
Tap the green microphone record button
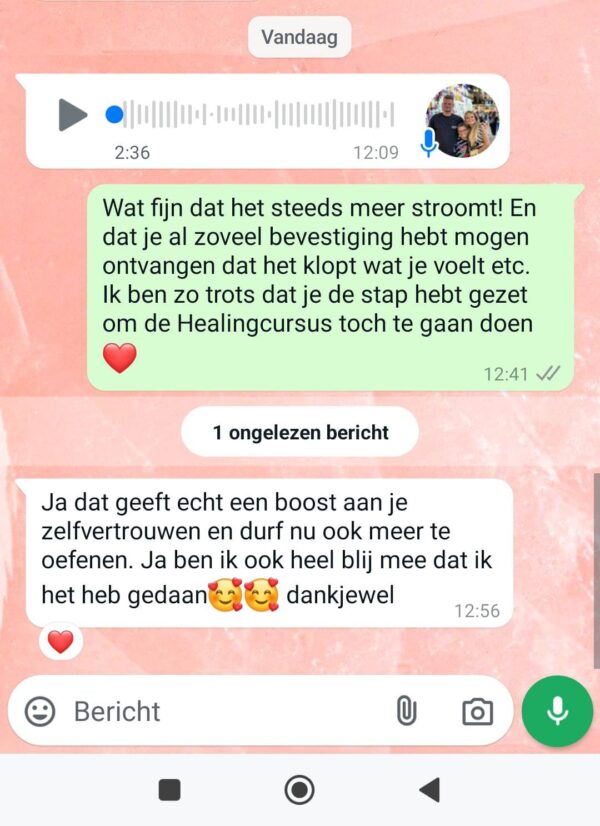point(557,711)
